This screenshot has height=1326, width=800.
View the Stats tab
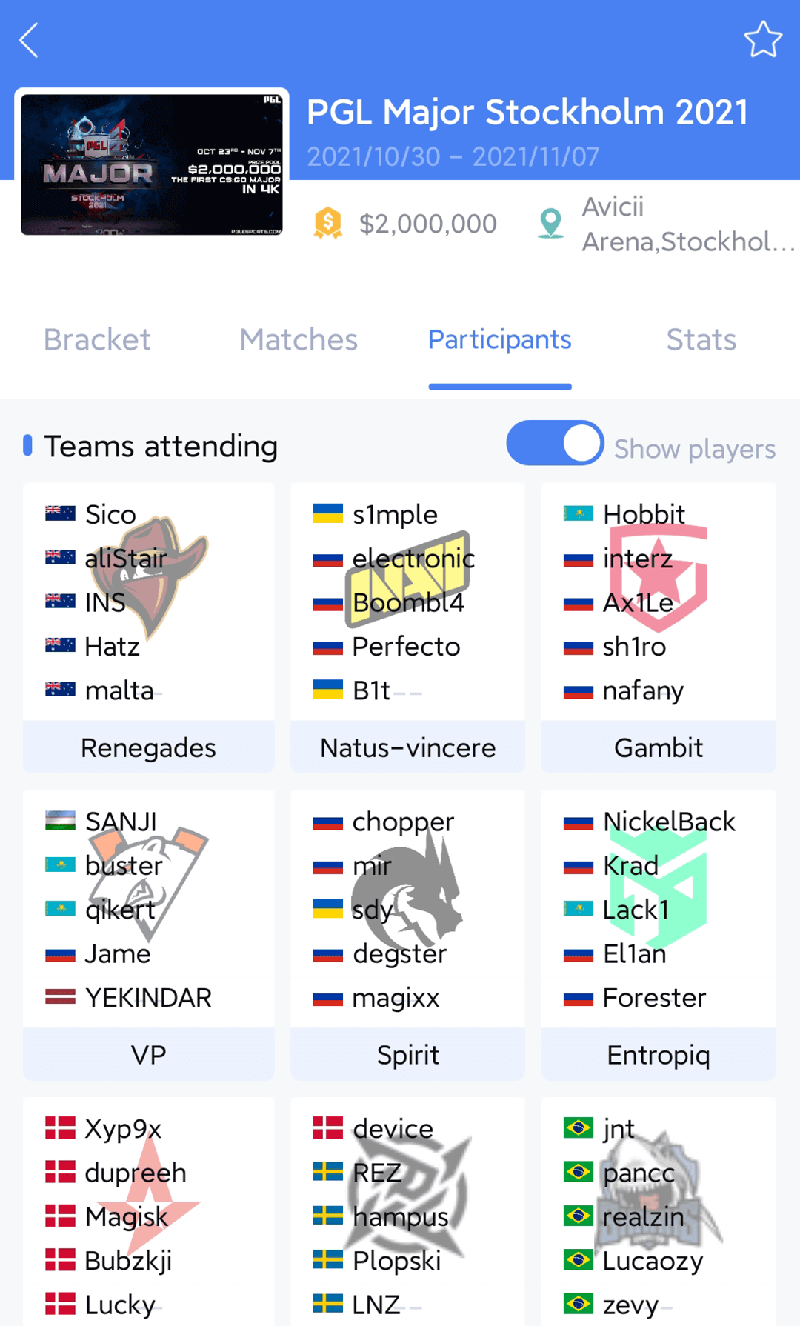701,340
